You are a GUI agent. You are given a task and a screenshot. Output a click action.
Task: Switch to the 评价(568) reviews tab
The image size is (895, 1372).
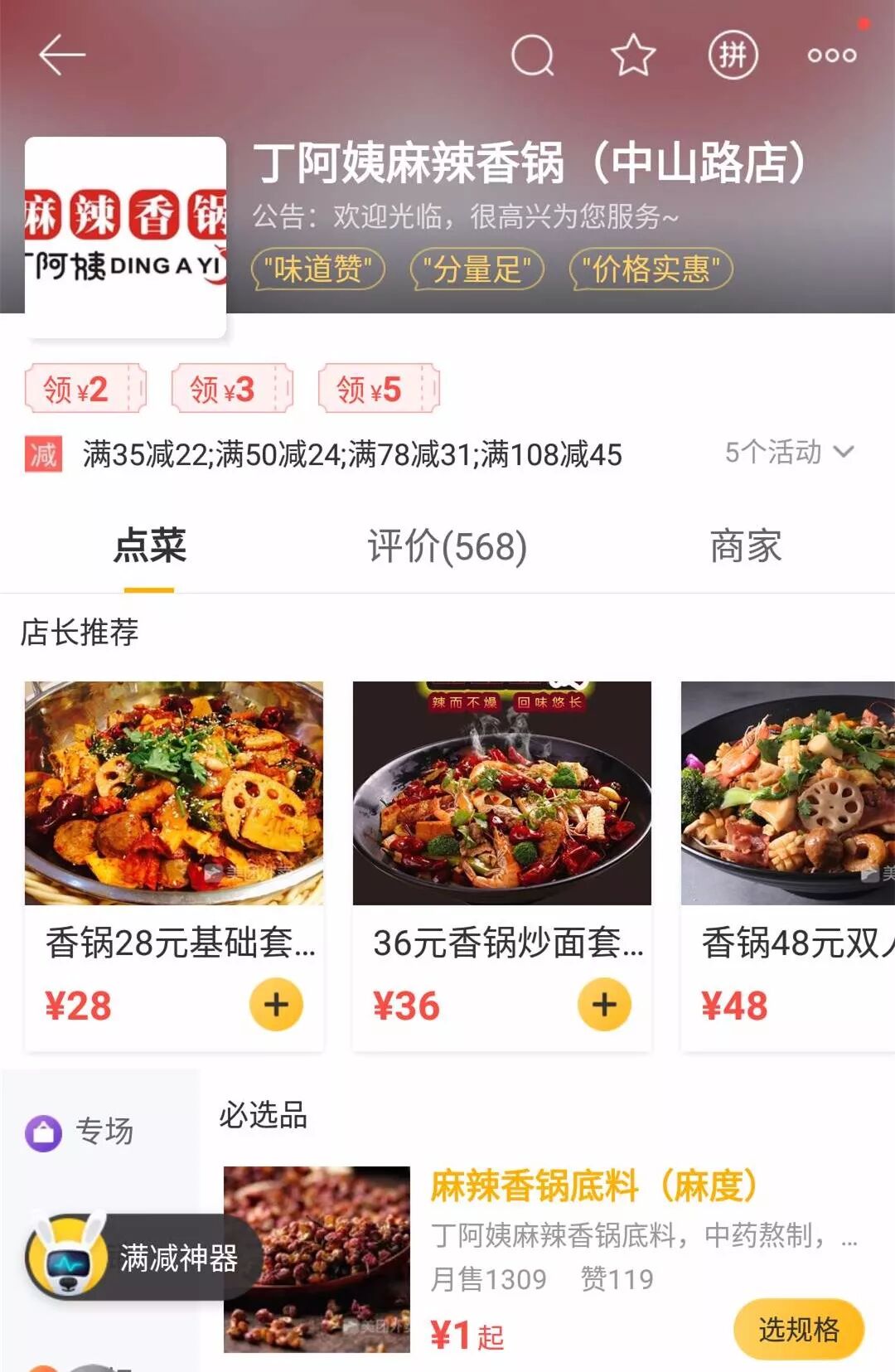tap(447, 547)
